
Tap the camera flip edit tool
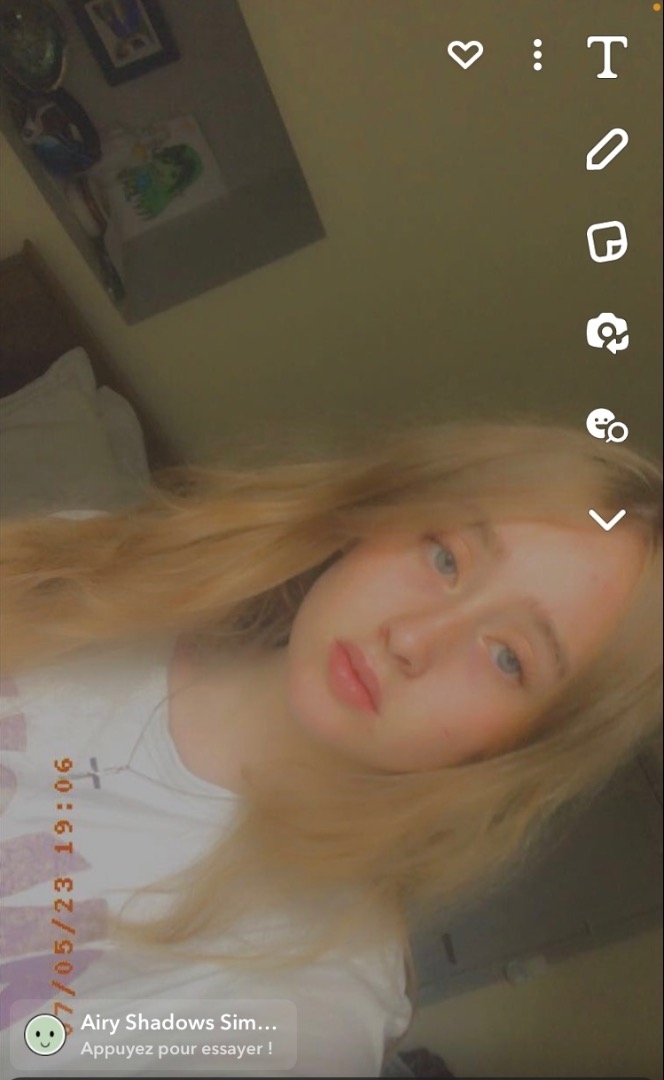607,334
